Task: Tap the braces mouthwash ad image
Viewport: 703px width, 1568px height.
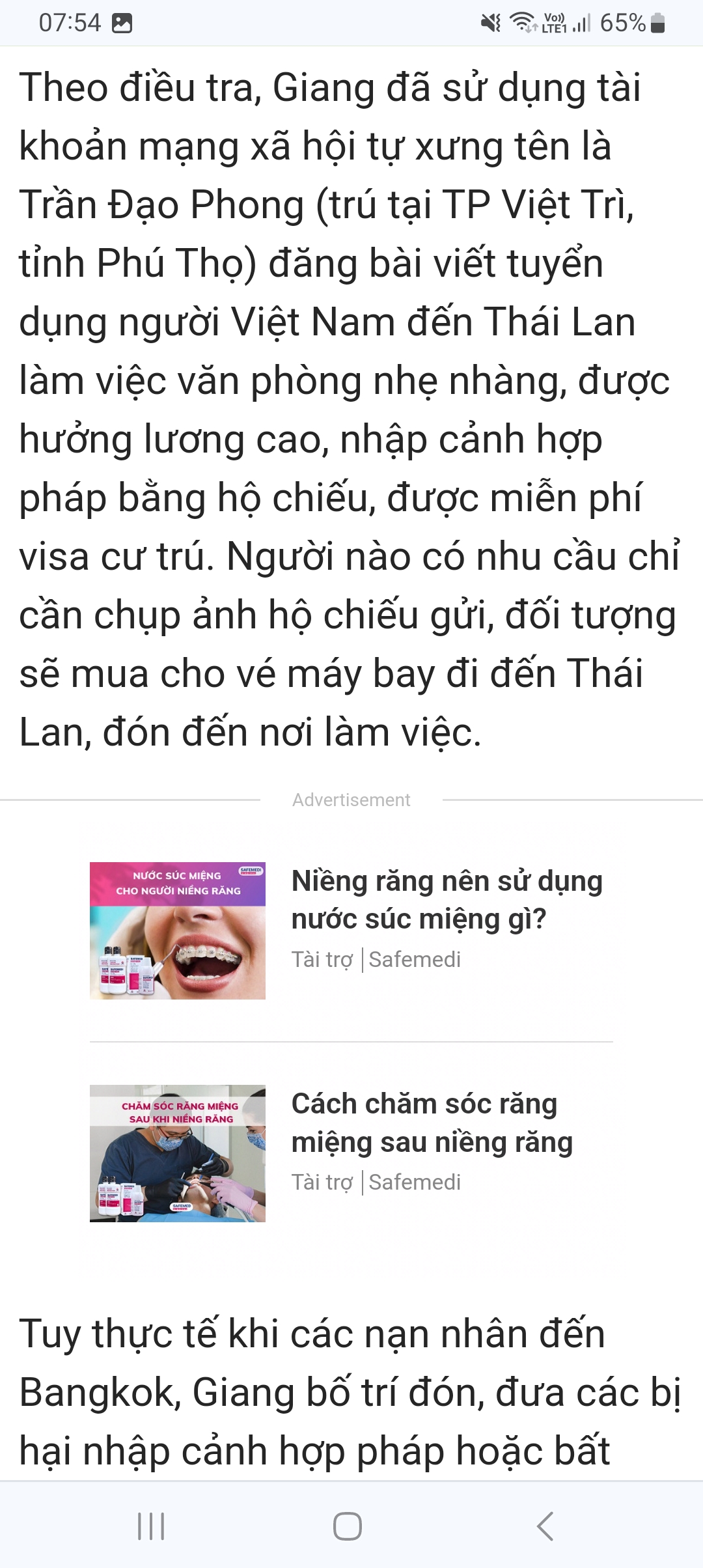Action: [x=178, y=931]
